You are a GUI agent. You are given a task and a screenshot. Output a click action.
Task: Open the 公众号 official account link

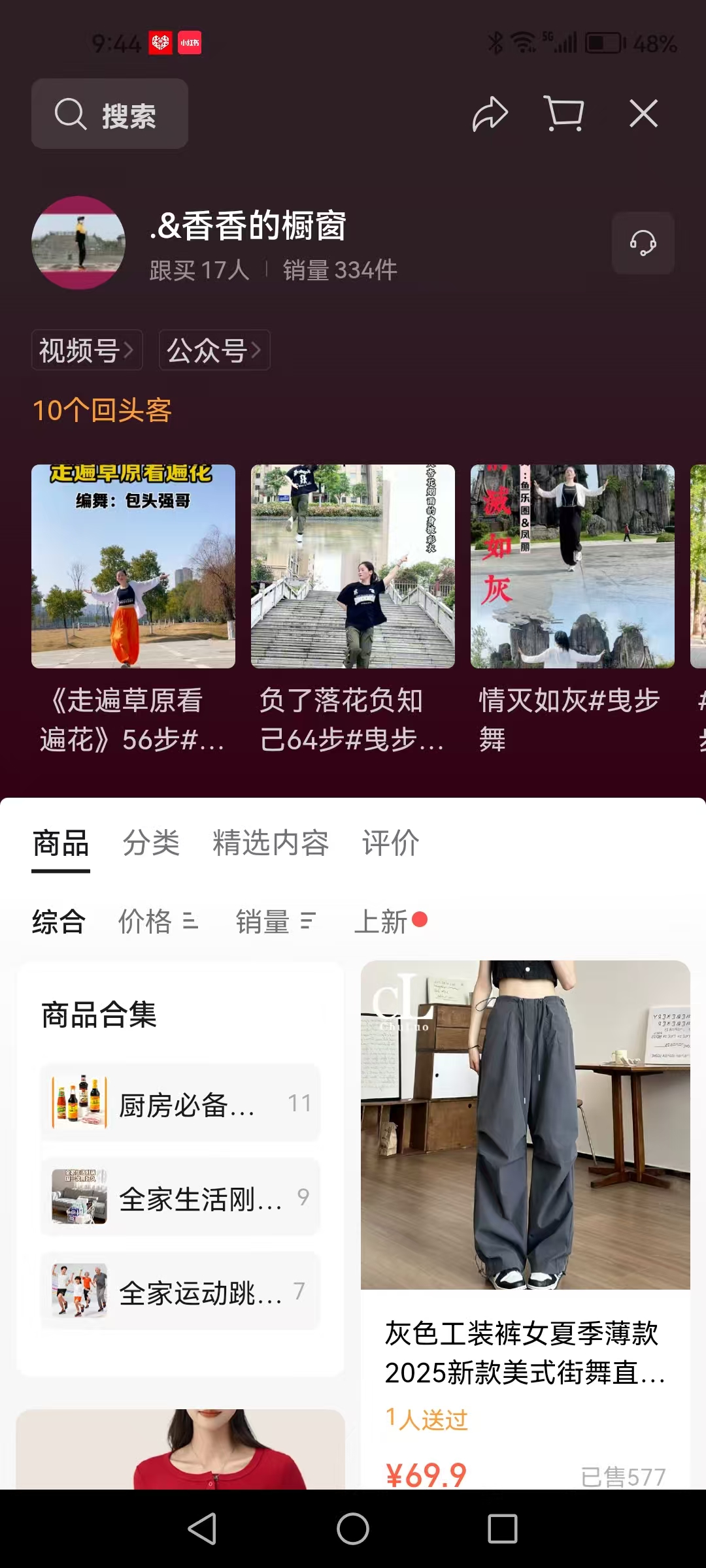click(214, 350)
